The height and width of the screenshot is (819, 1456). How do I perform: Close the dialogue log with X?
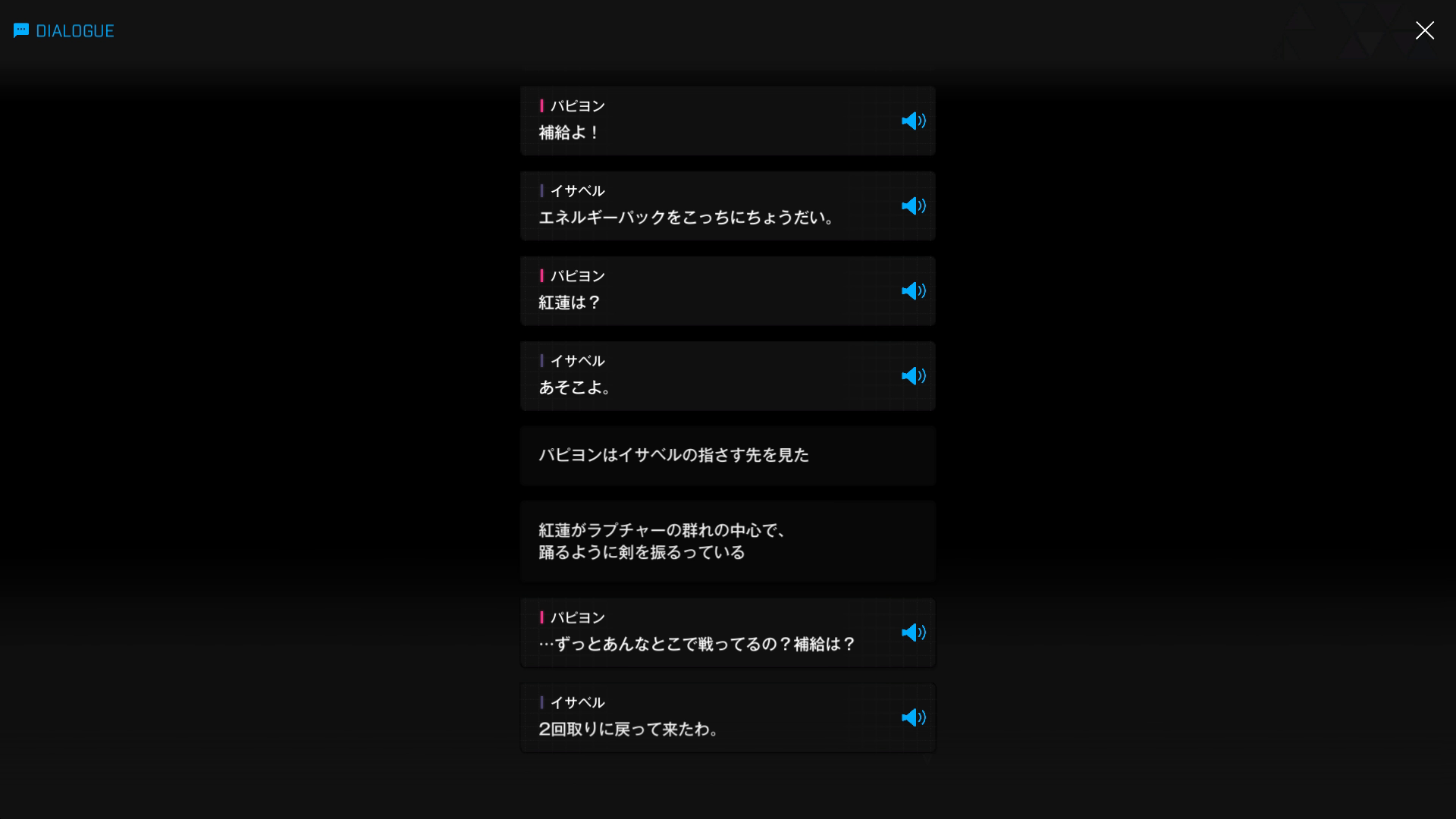point(1424,30)
